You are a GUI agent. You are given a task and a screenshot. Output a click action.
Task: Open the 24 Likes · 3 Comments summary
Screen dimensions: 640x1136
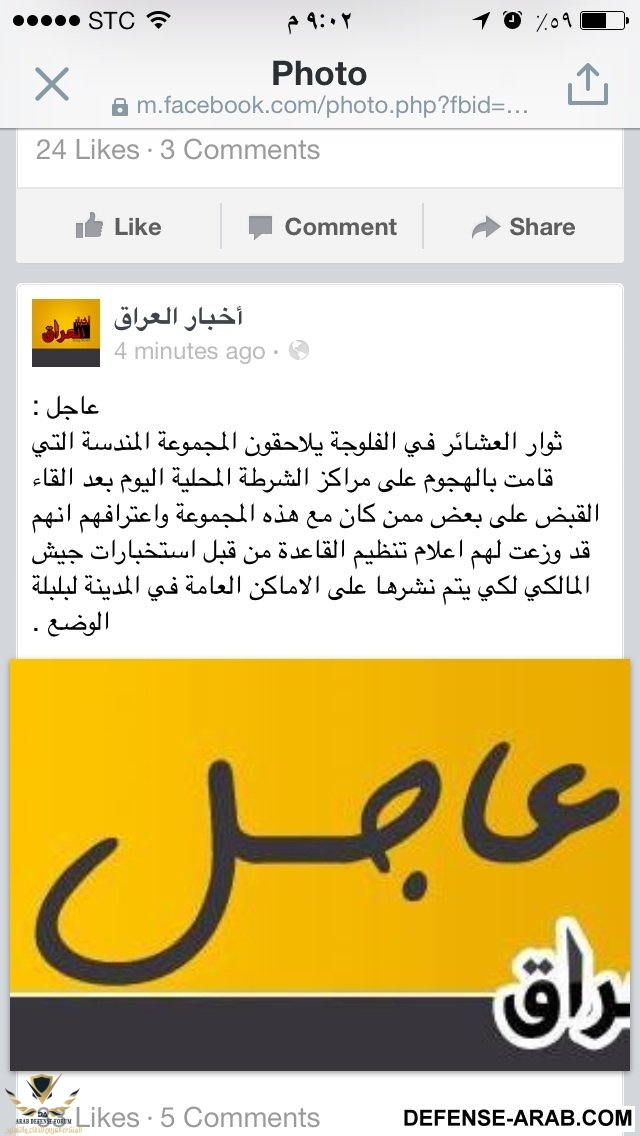pos(178,150)
